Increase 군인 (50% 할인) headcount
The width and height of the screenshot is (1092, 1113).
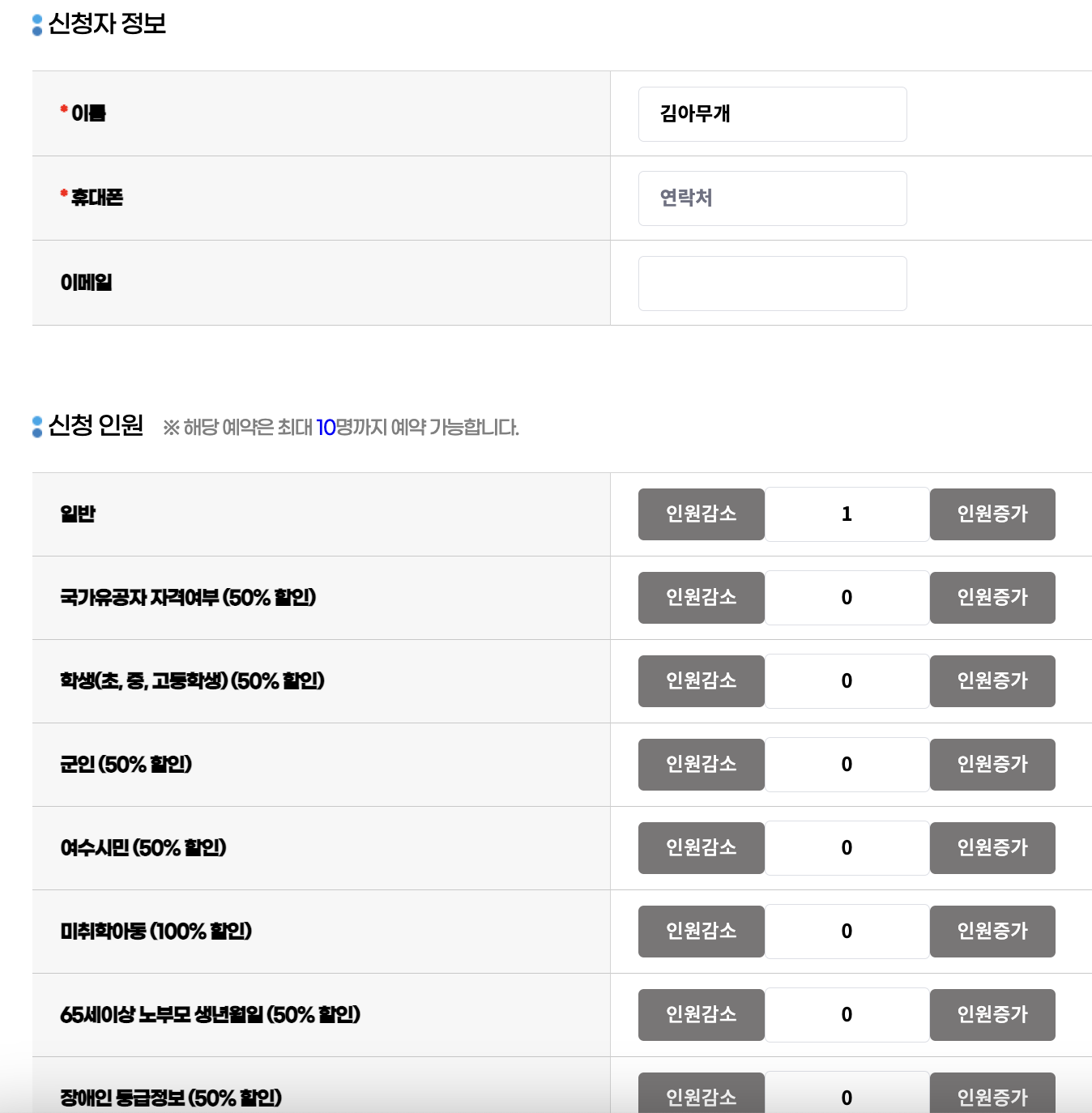pos(992,764)
